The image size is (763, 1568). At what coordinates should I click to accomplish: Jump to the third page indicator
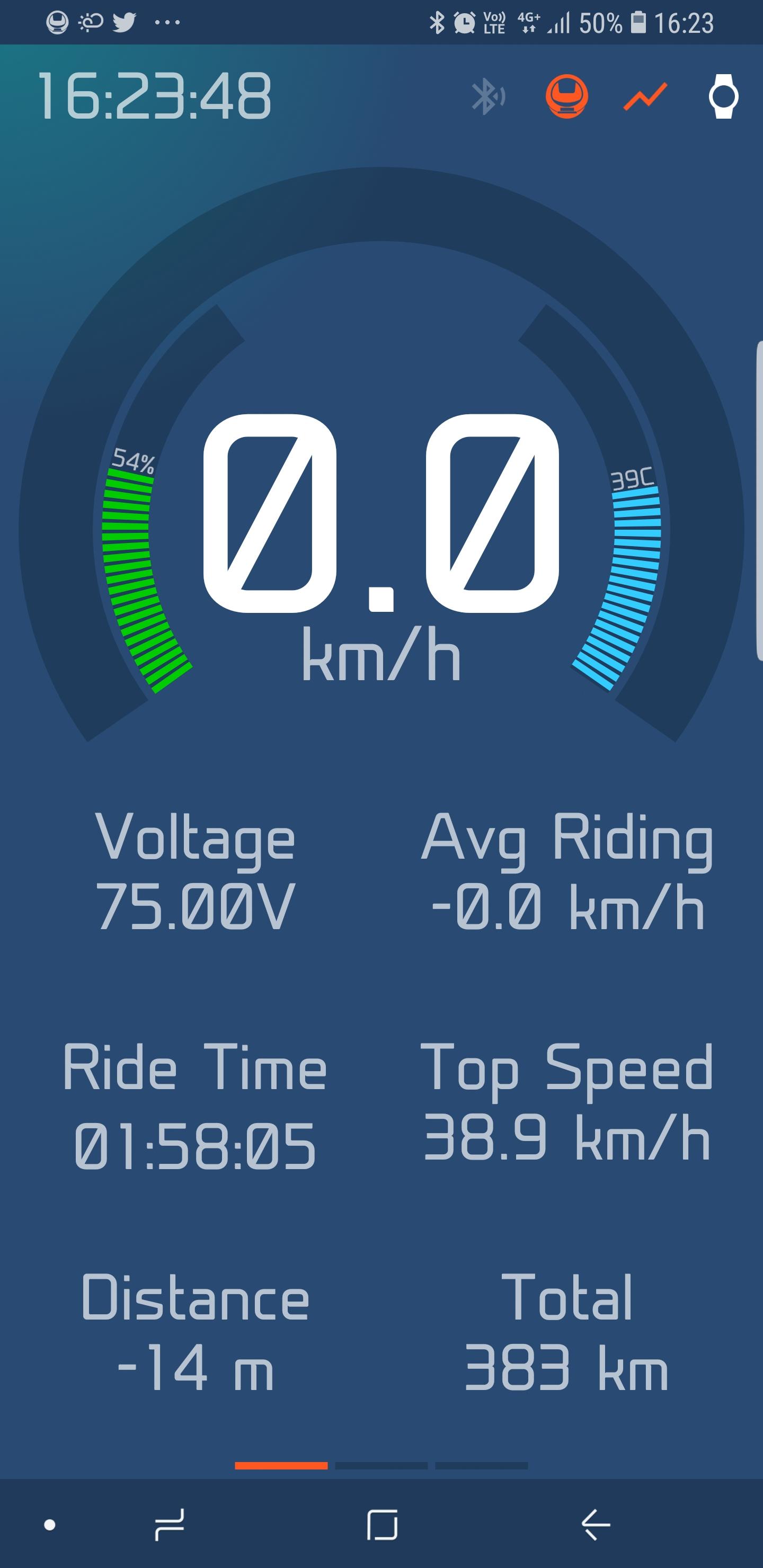pyautogui.click(x=482, y=1466)
